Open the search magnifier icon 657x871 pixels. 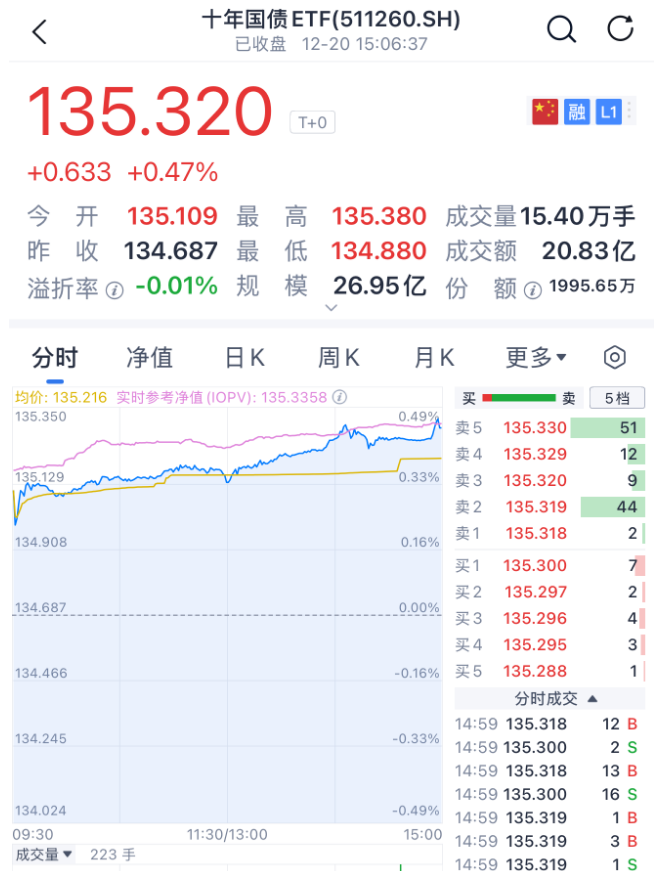[x=561, y=30]
